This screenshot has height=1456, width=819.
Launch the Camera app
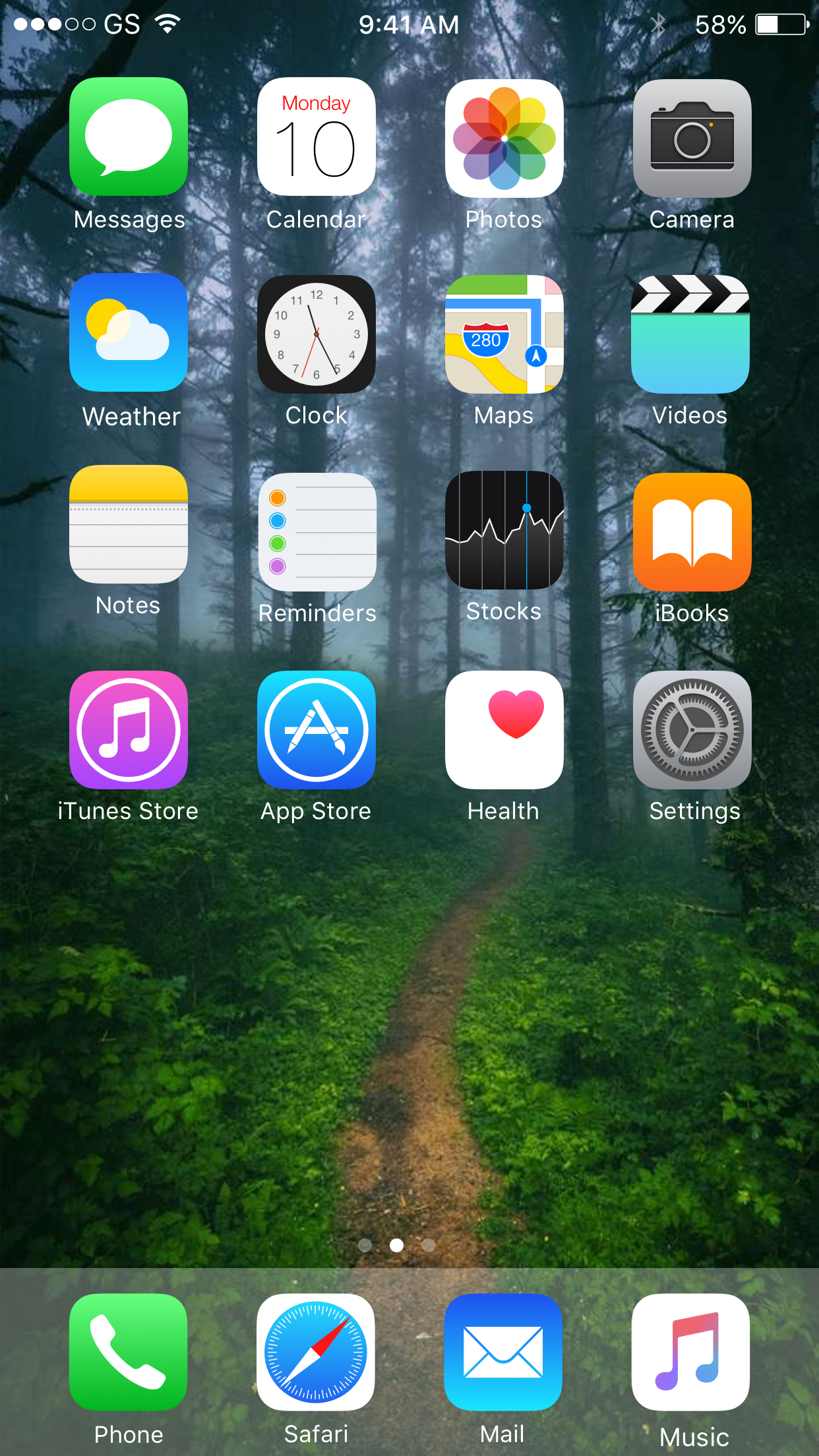coord(692,138)
